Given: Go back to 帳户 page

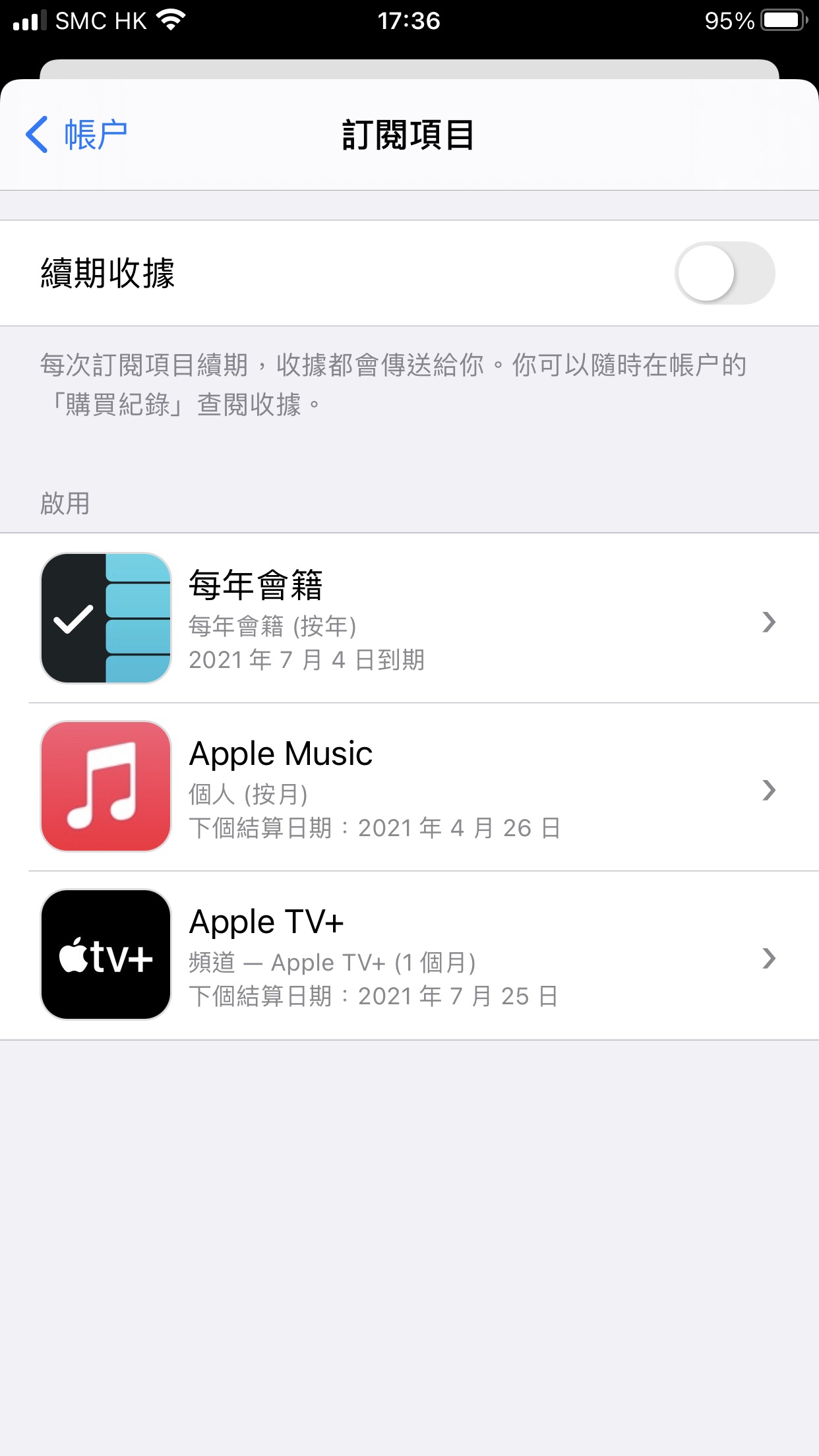Looking at the screenshot, I should (76, 135).
